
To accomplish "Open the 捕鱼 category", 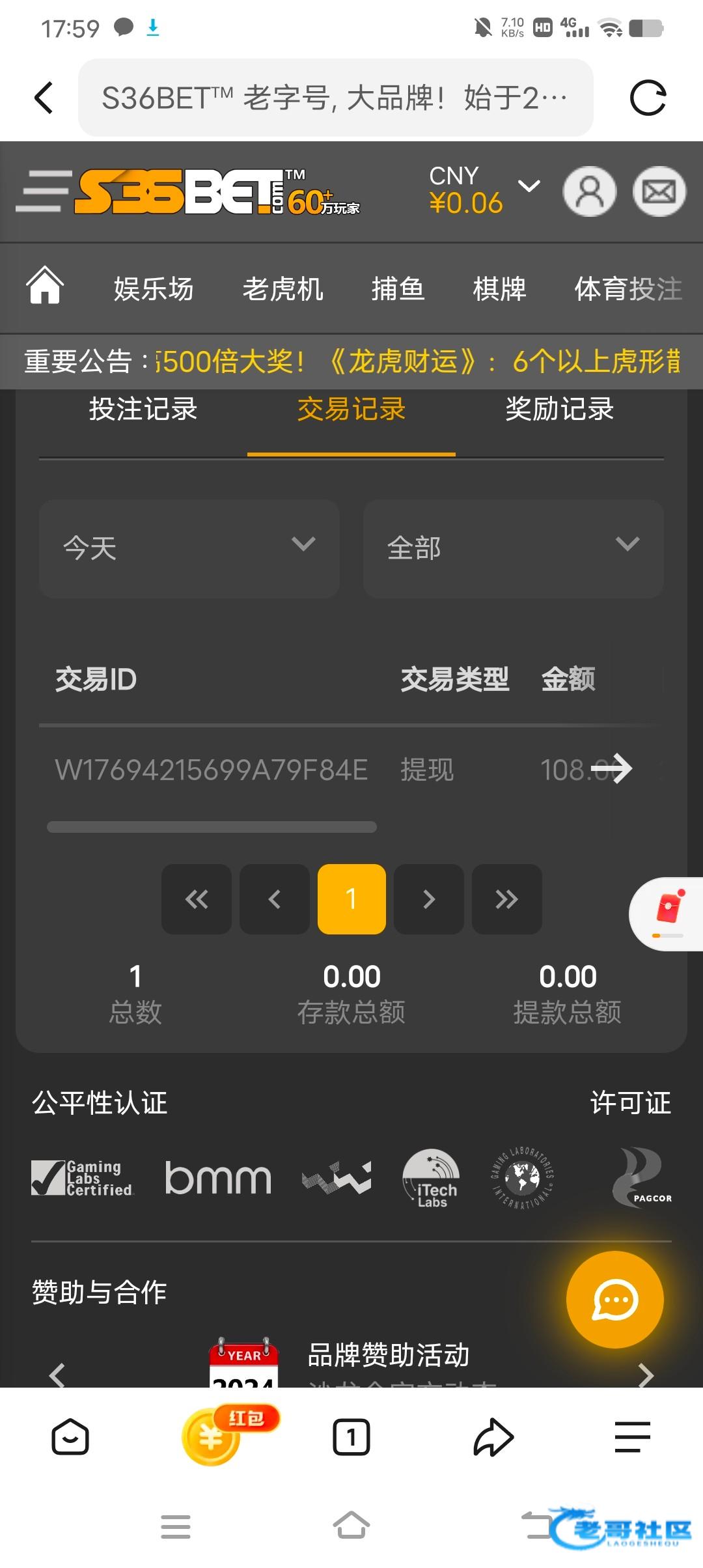I will tap(398, 288).
